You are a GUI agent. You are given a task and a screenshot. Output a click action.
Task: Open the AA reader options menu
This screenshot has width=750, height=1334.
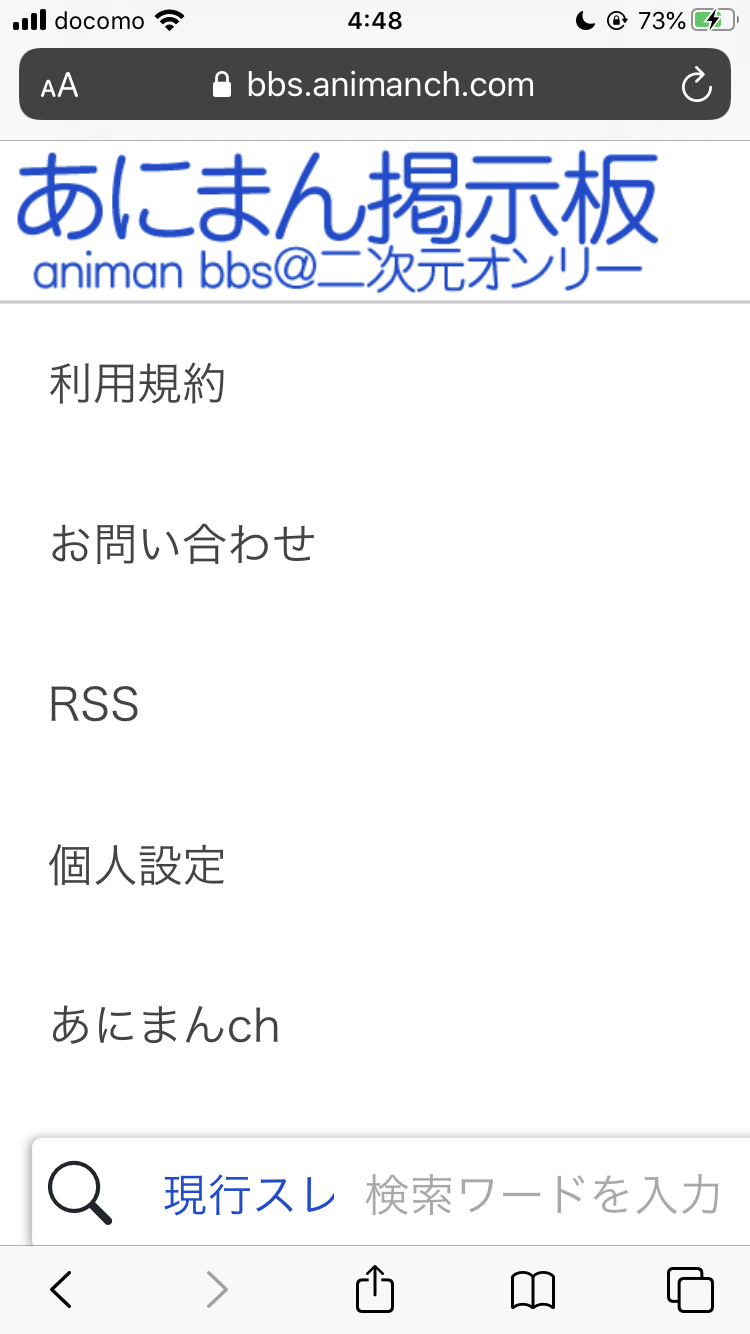(x=60, y=85)
